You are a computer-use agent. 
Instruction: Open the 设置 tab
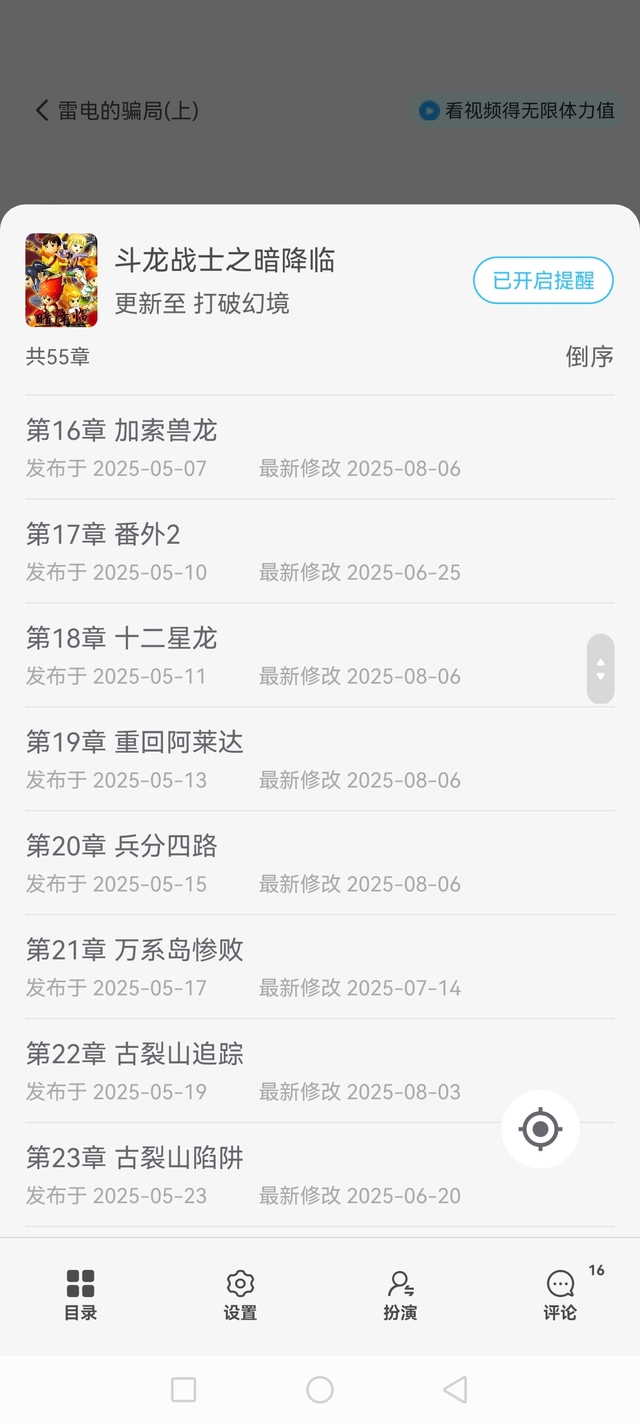(240, 1295)
